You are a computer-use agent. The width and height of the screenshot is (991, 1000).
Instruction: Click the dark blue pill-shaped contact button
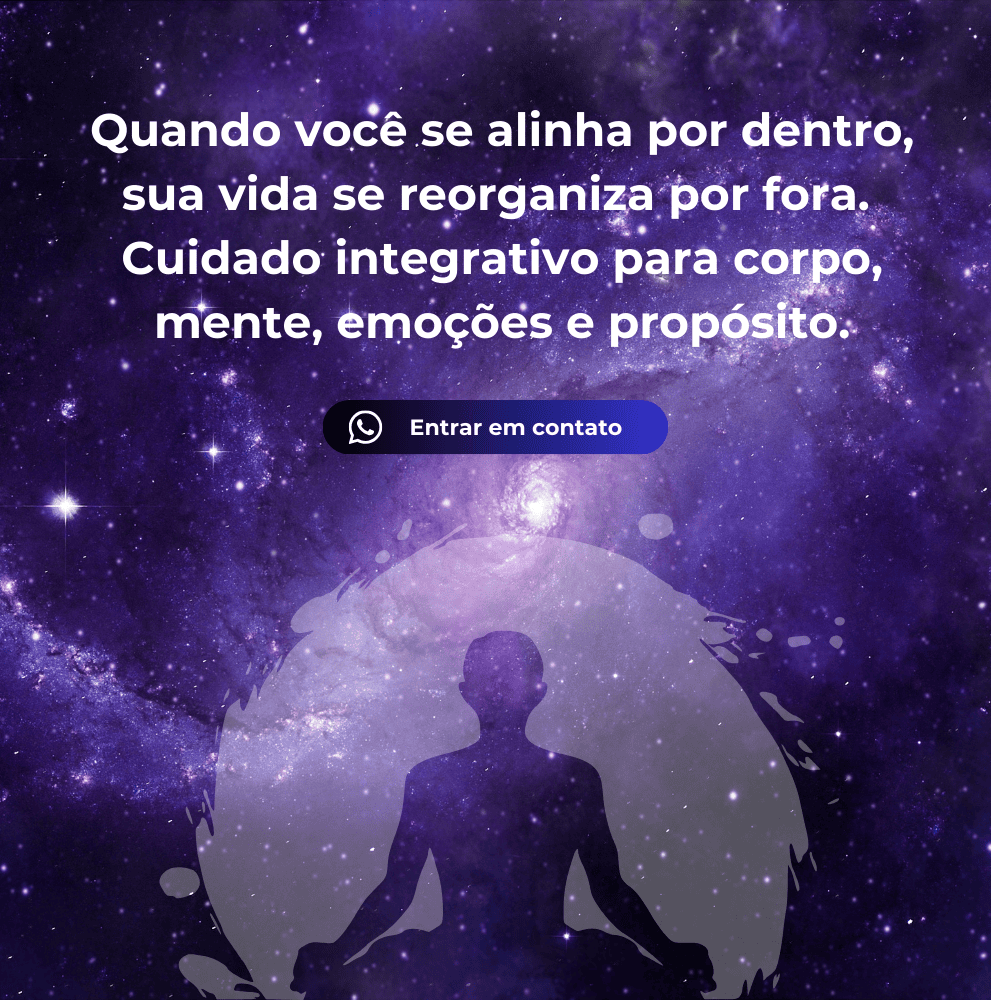pos(495,427)
